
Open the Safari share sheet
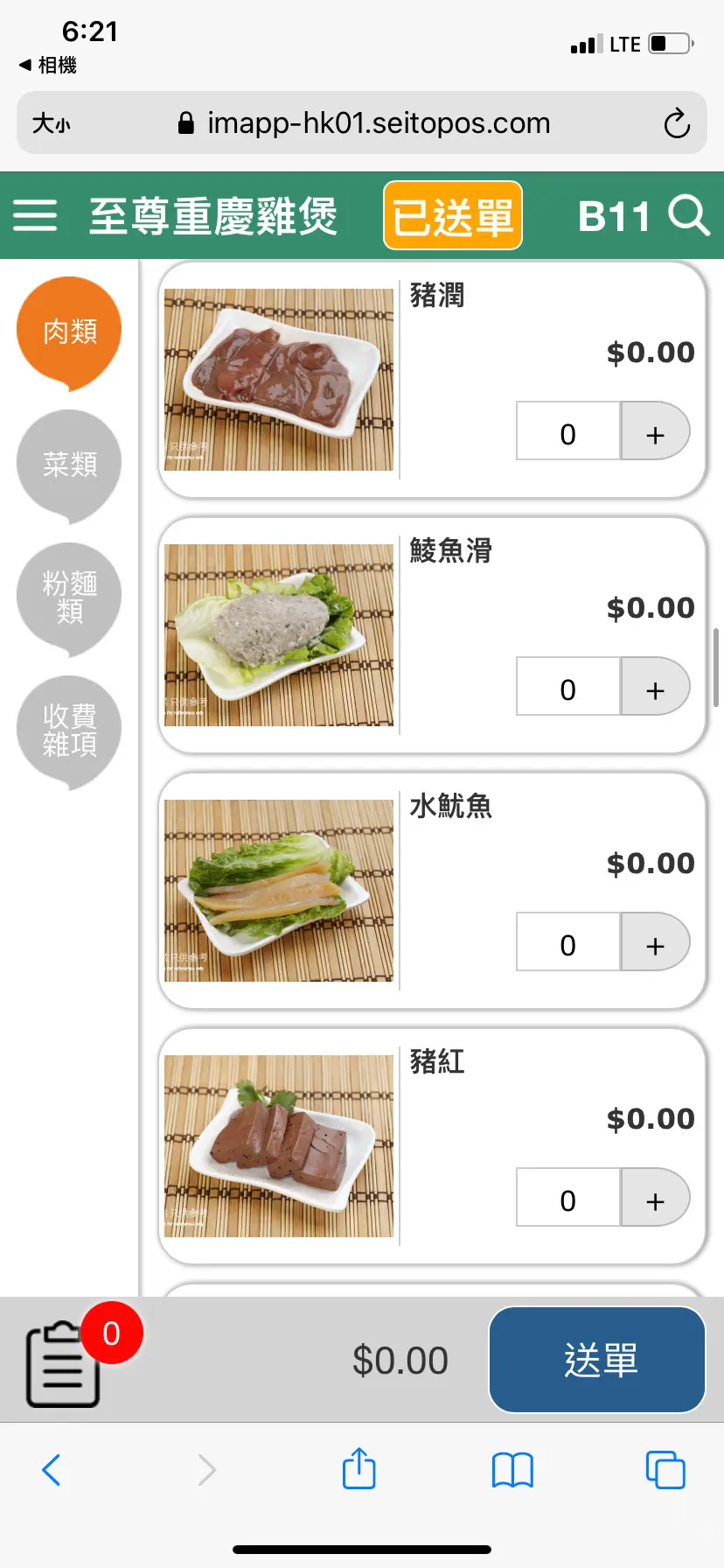(x=359, y=1469)
